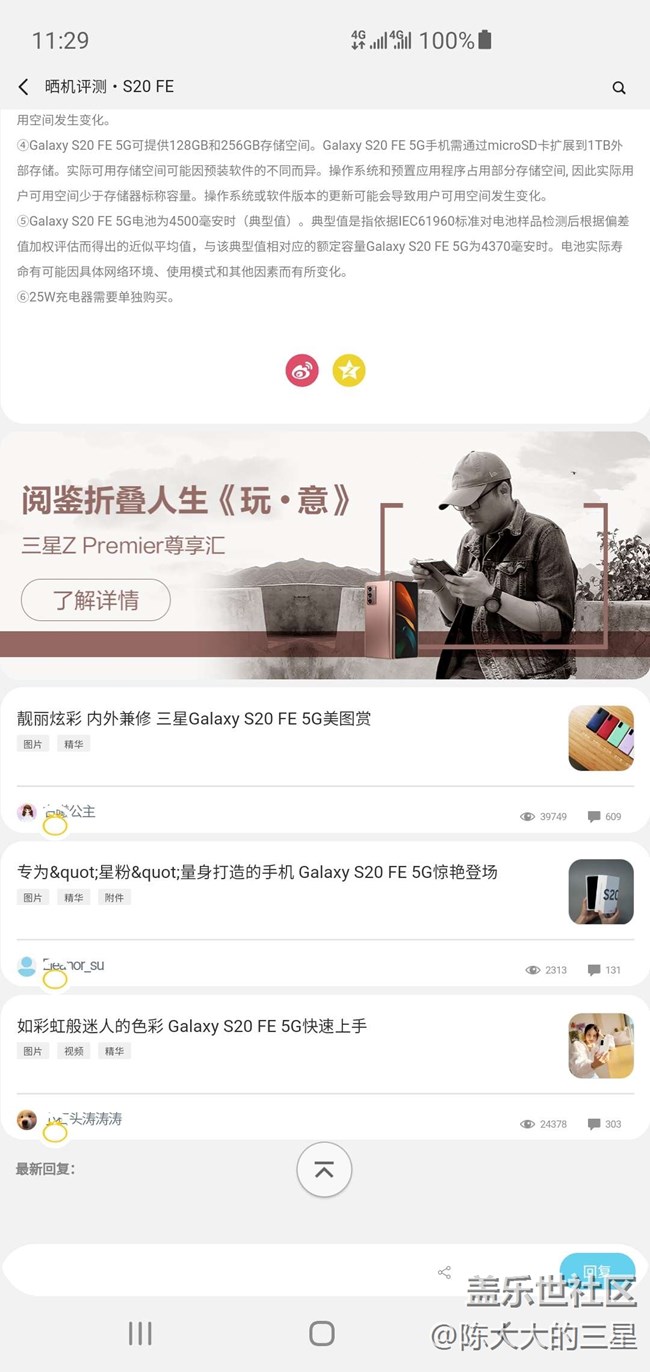
Task: Open the post 如彩虹般迷人的色彩 快速上手
Action: [x=192, y=1026]
